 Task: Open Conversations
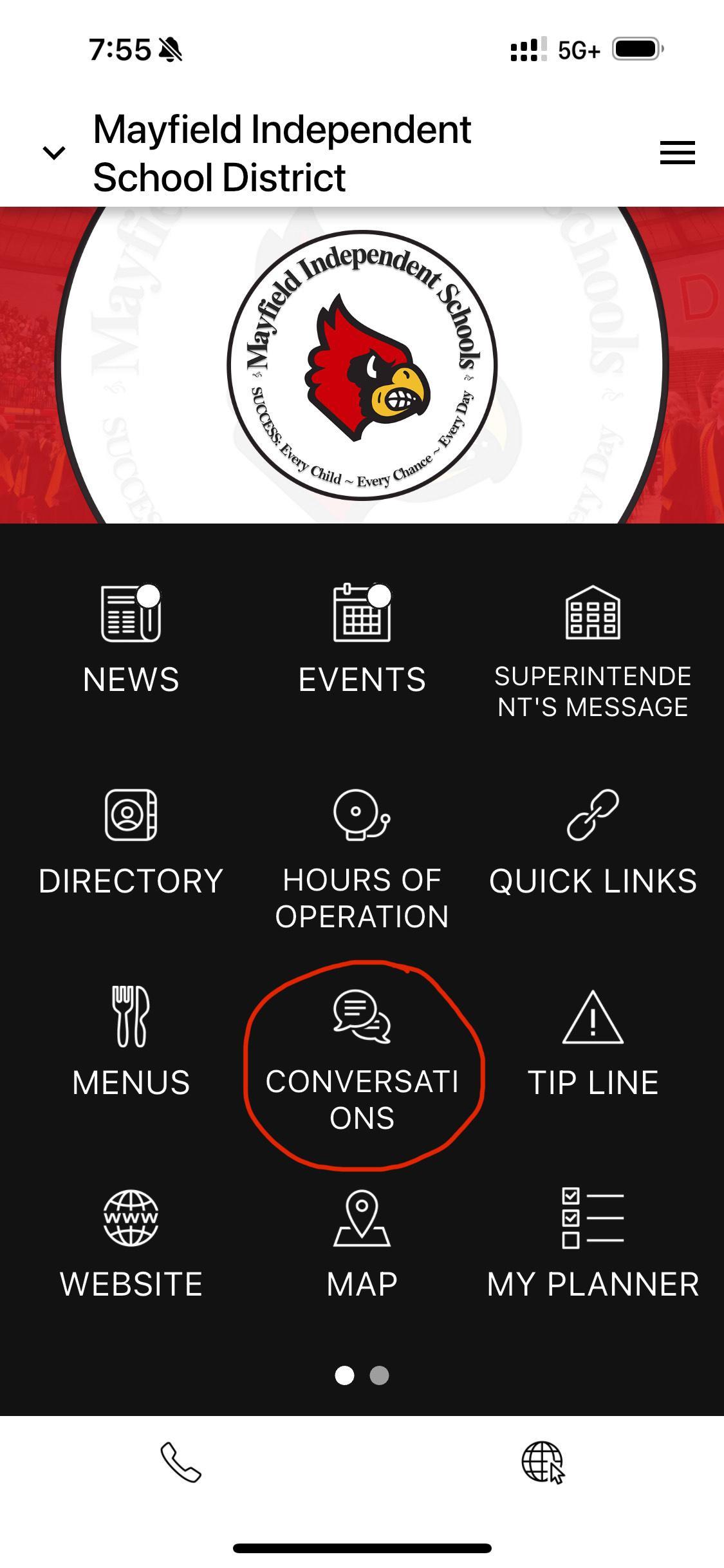(362, 1061)
